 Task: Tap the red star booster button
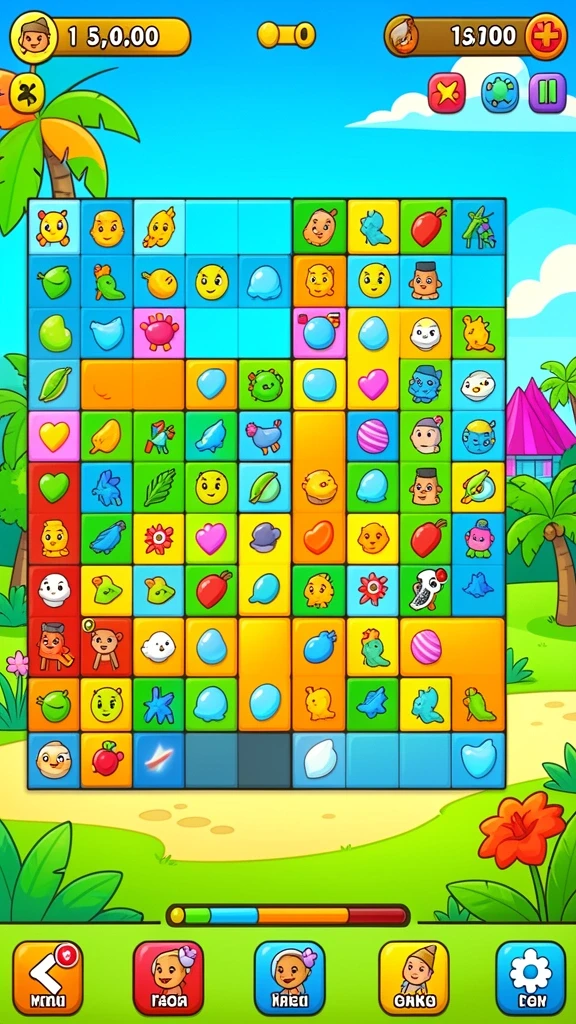click(447, 93)
